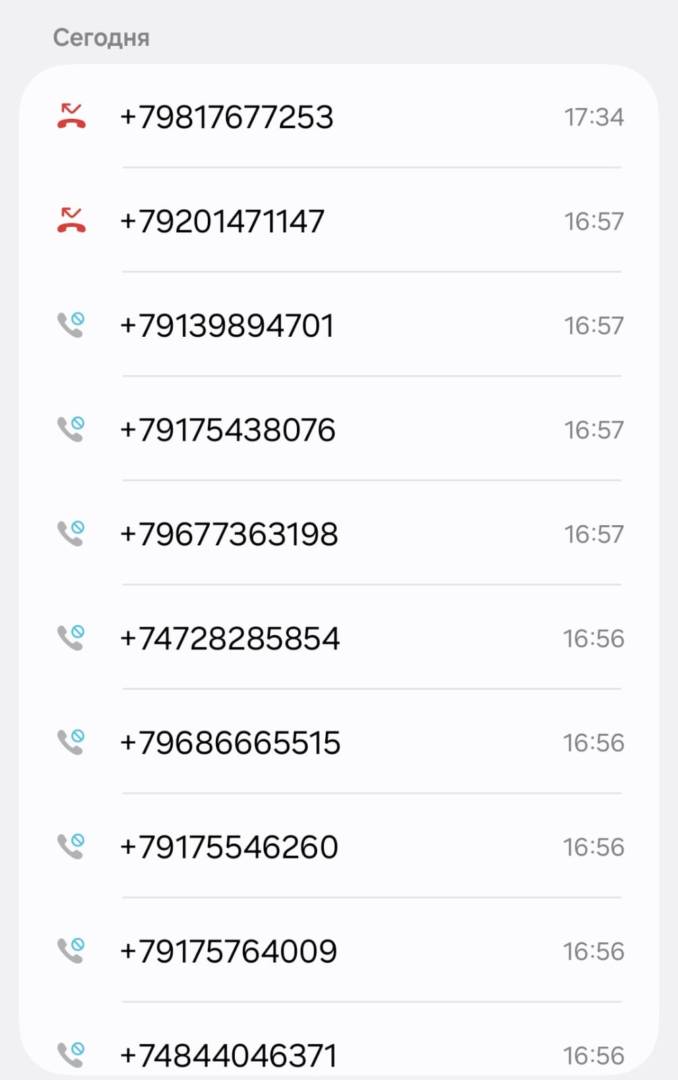
Task: Tap the row for +79175764009
Action: tap(229, 951)
